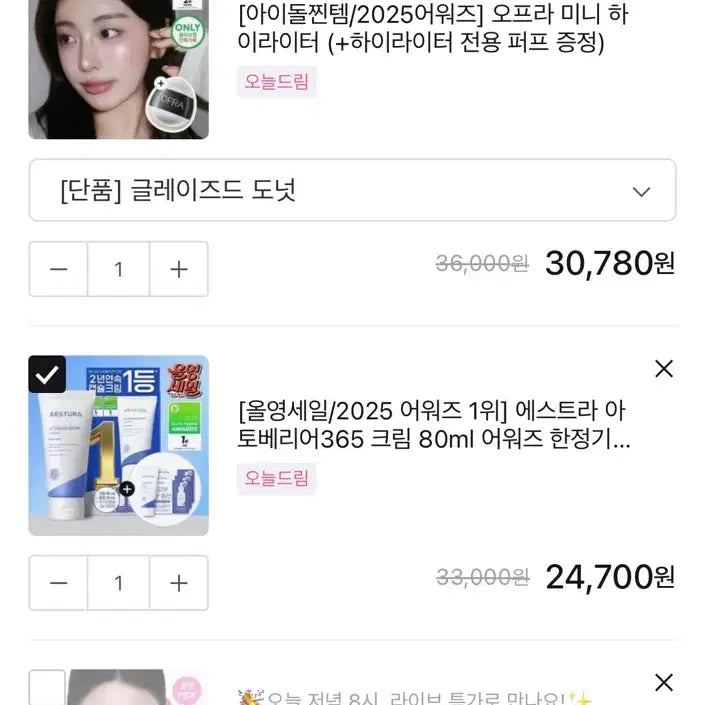705x705 pixels.
Task: Select the checkbox on the 라이브 특가 item
Action: pos(47,687)
